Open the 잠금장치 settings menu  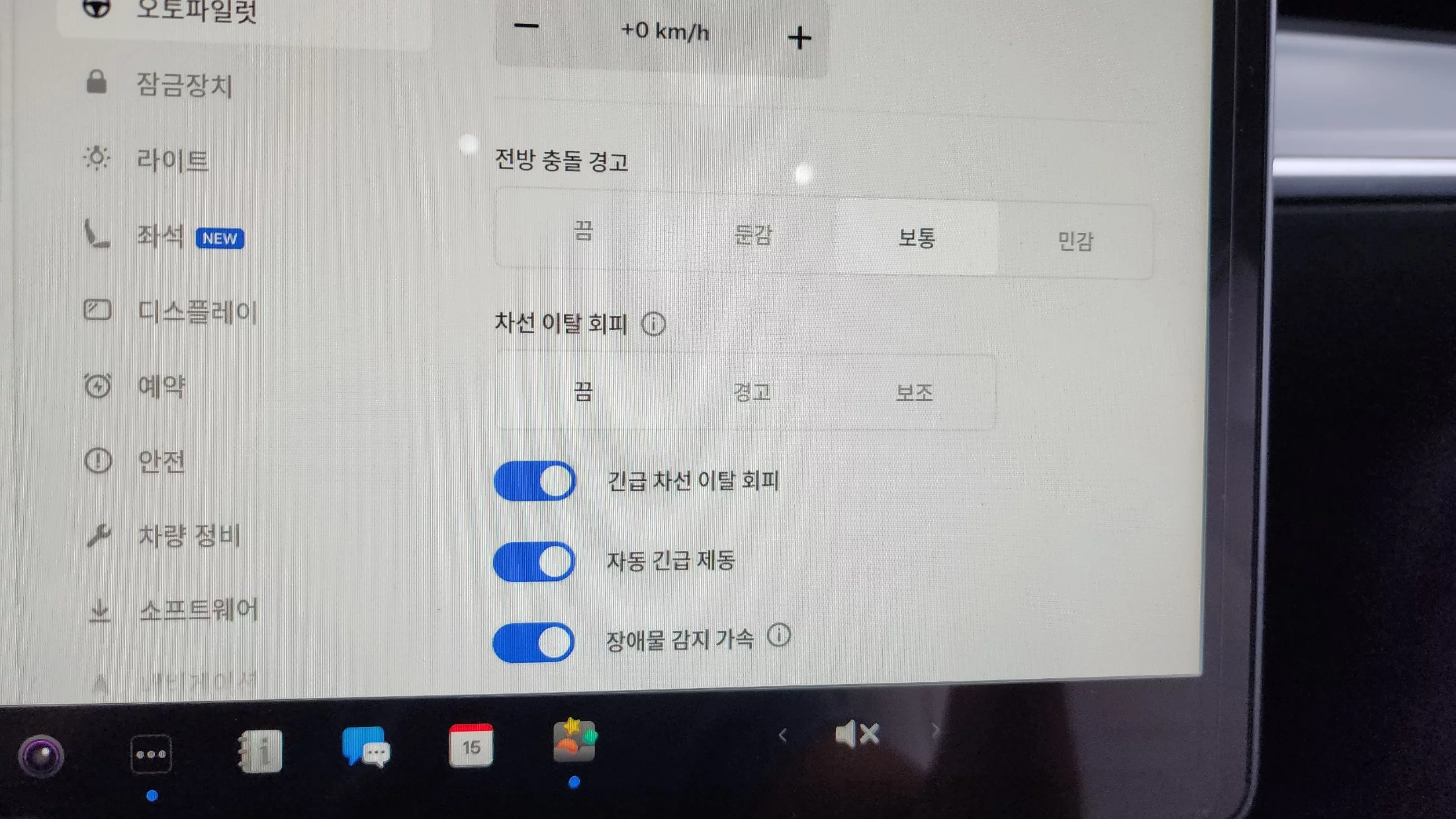(184, 85)
